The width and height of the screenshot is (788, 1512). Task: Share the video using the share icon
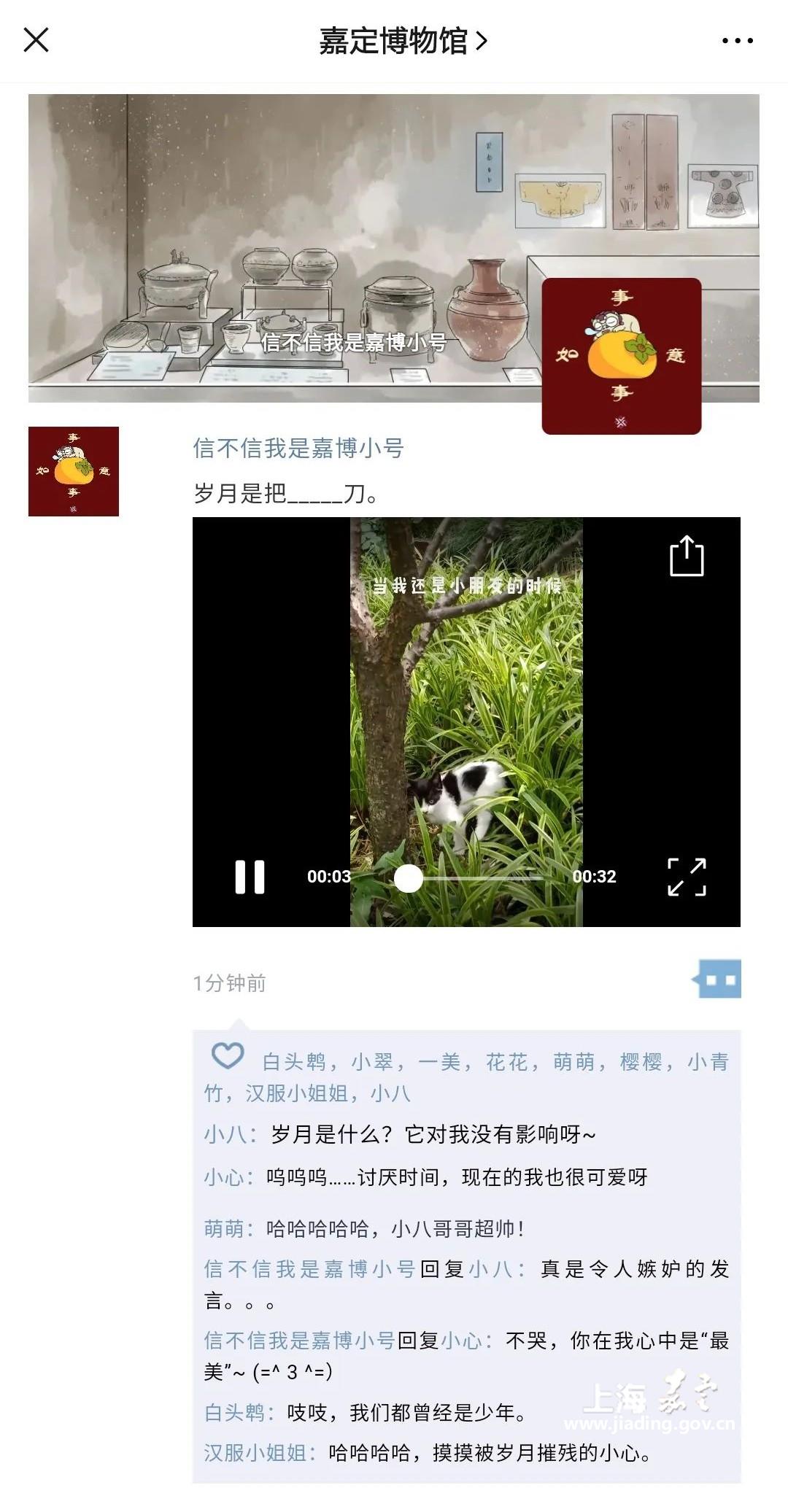687,557
